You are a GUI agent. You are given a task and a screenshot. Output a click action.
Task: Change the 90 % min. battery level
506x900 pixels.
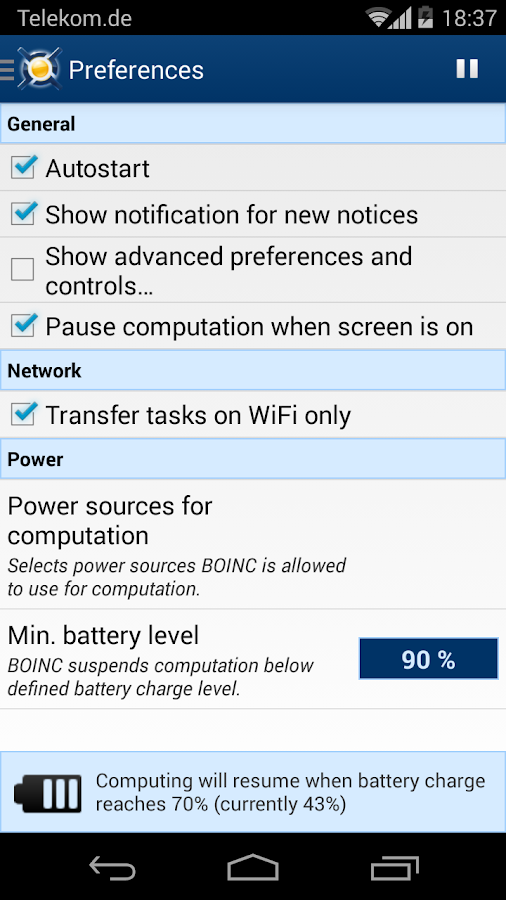[429, 659]
